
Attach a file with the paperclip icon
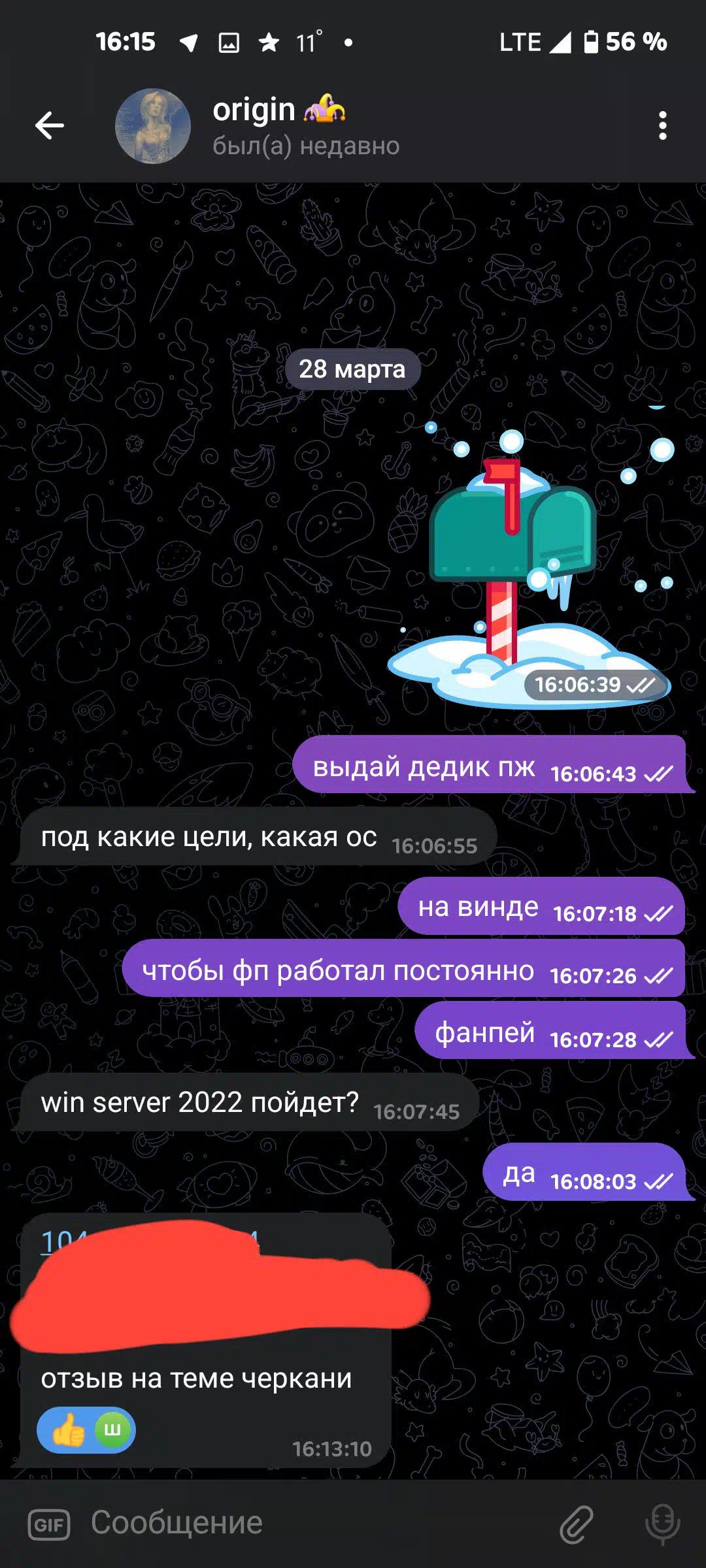pyautogui.click(x=577, y=1524)
